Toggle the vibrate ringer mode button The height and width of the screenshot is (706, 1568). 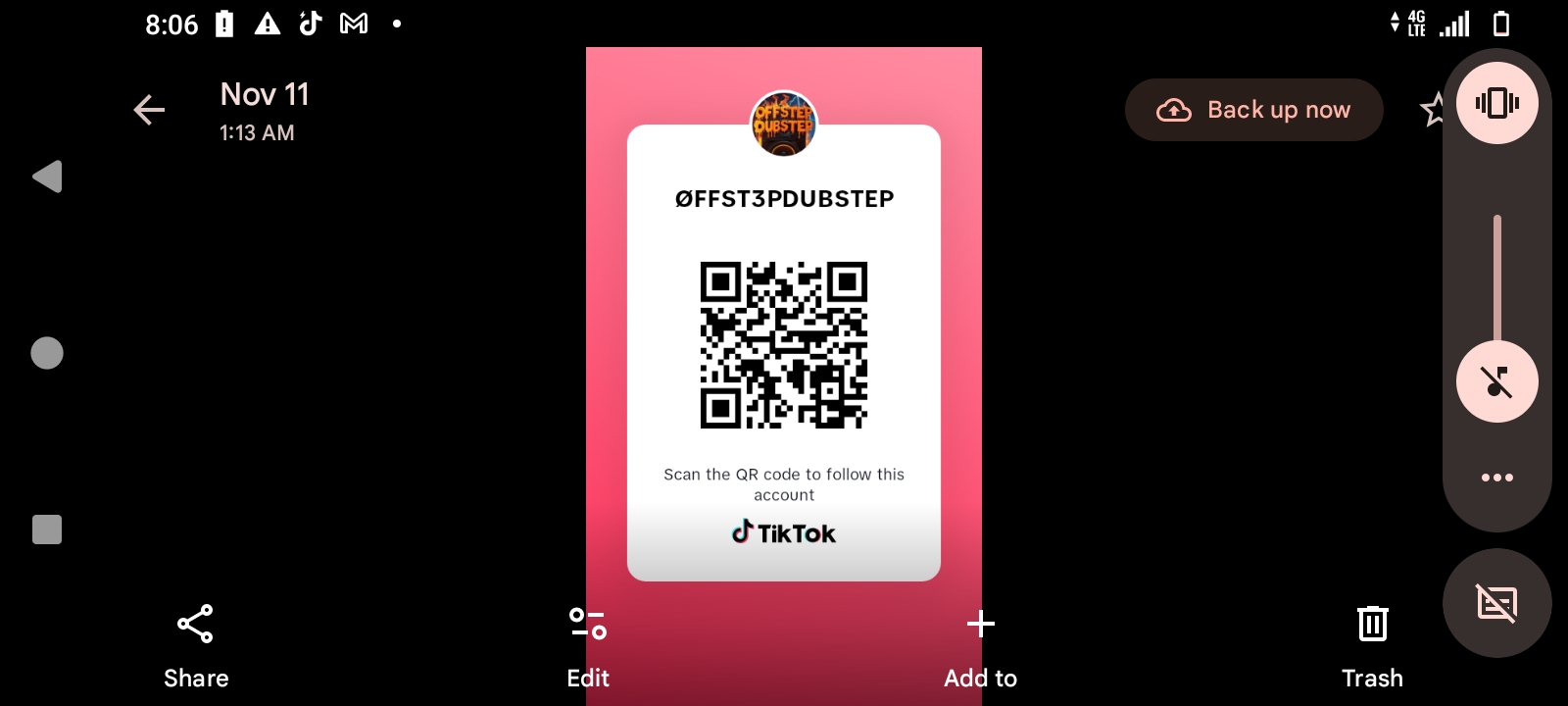point(1496,103)
